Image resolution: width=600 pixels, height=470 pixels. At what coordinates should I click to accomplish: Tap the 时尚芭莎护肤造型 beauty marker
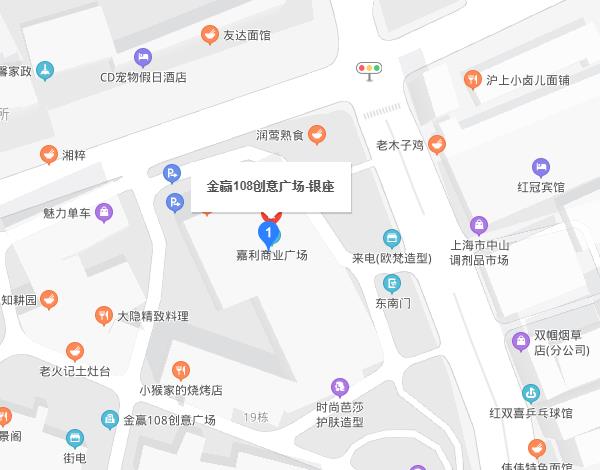[x=341, y=386]
